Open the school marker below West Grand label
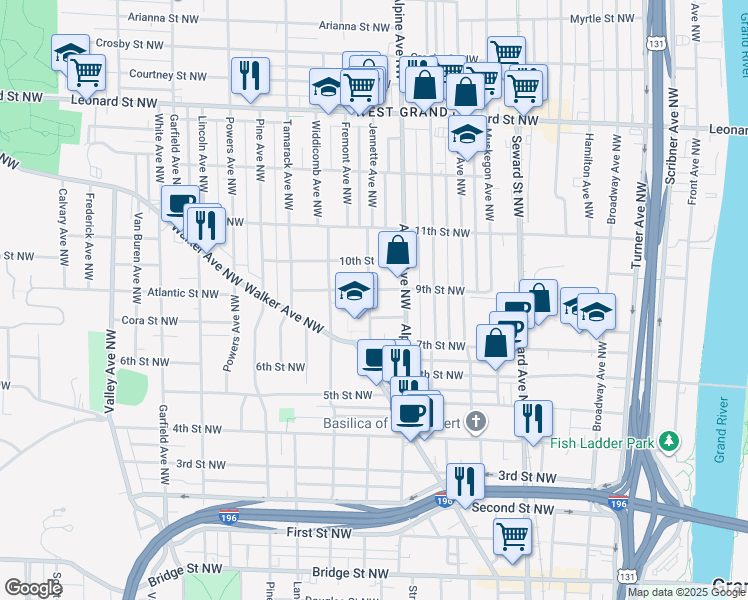This screenshot has height=600, width=748. point(467,134)
